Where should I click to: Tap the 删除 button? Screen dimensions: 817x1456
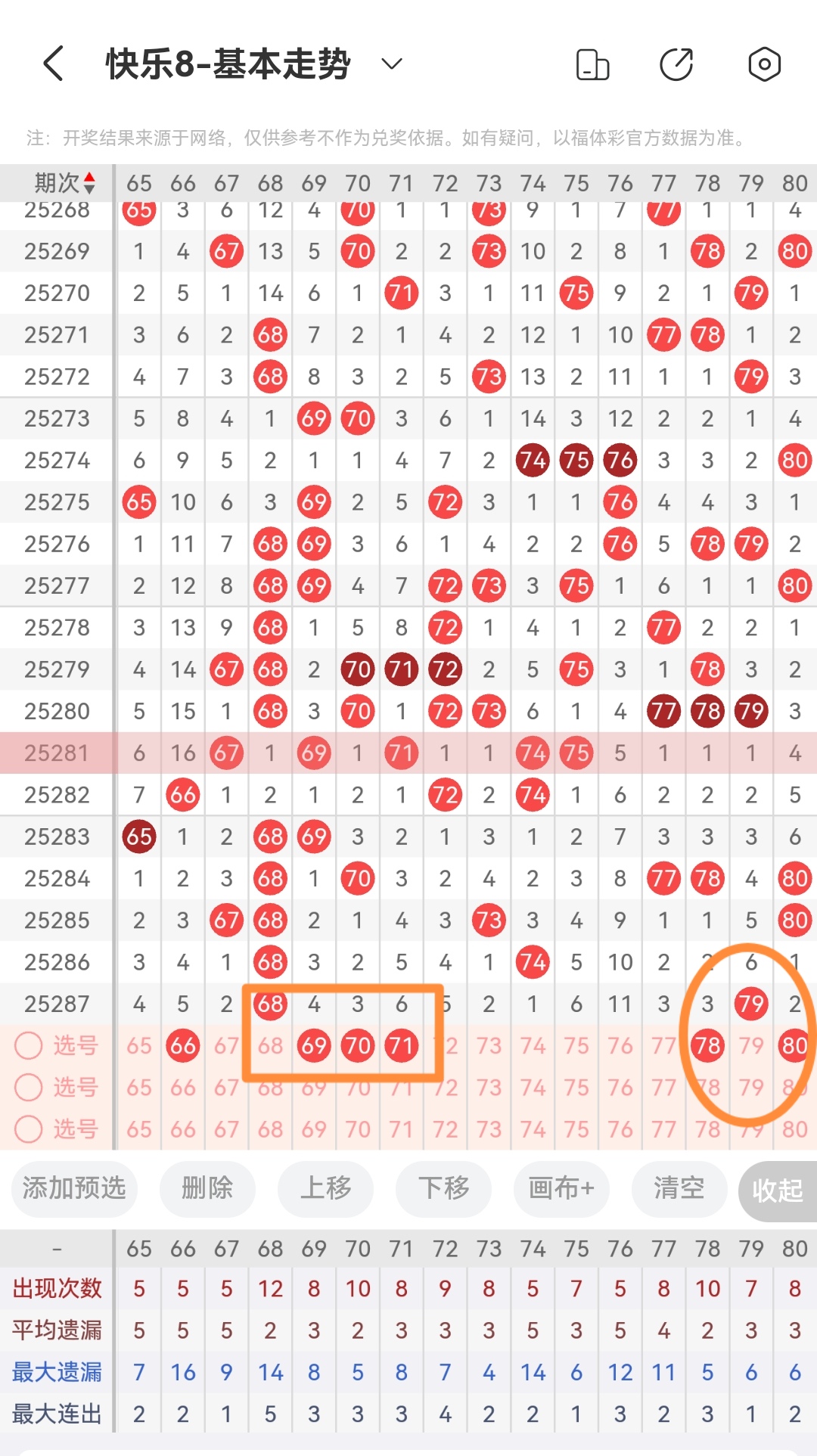pyautogui.click(x=207, y=1188)
